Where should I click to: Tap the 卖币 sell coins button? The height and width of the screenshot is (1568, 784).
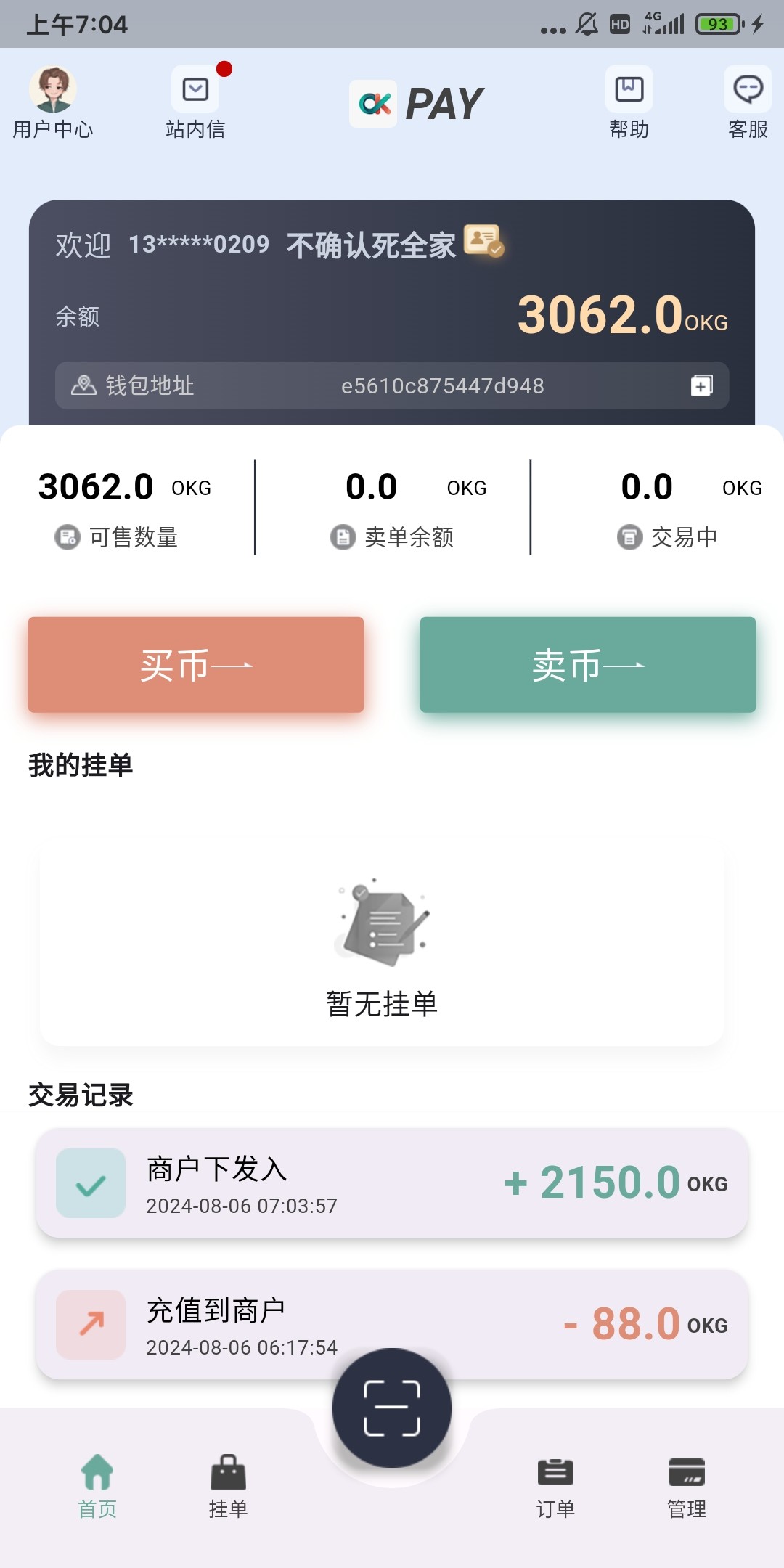pos(588,664)
